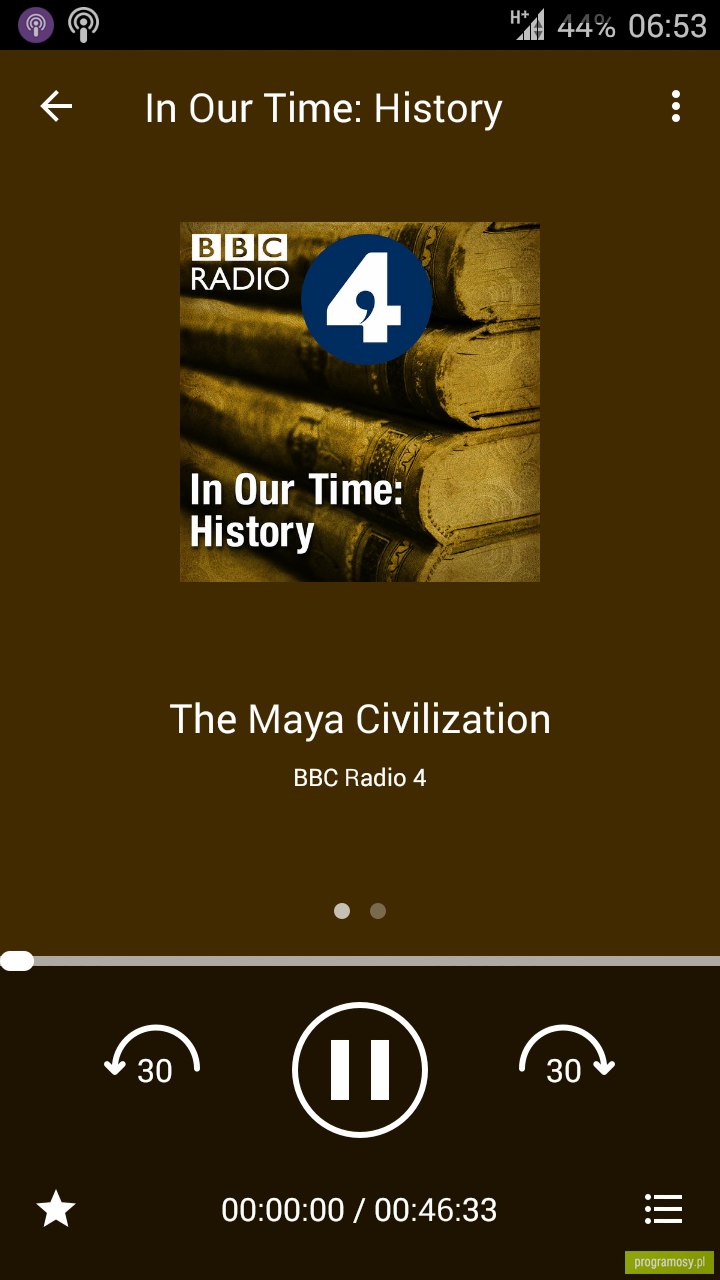The width and height of the screenshot is (720, 1280).
Task: Tap the In Our Time cover art
Action: (360, 402)
